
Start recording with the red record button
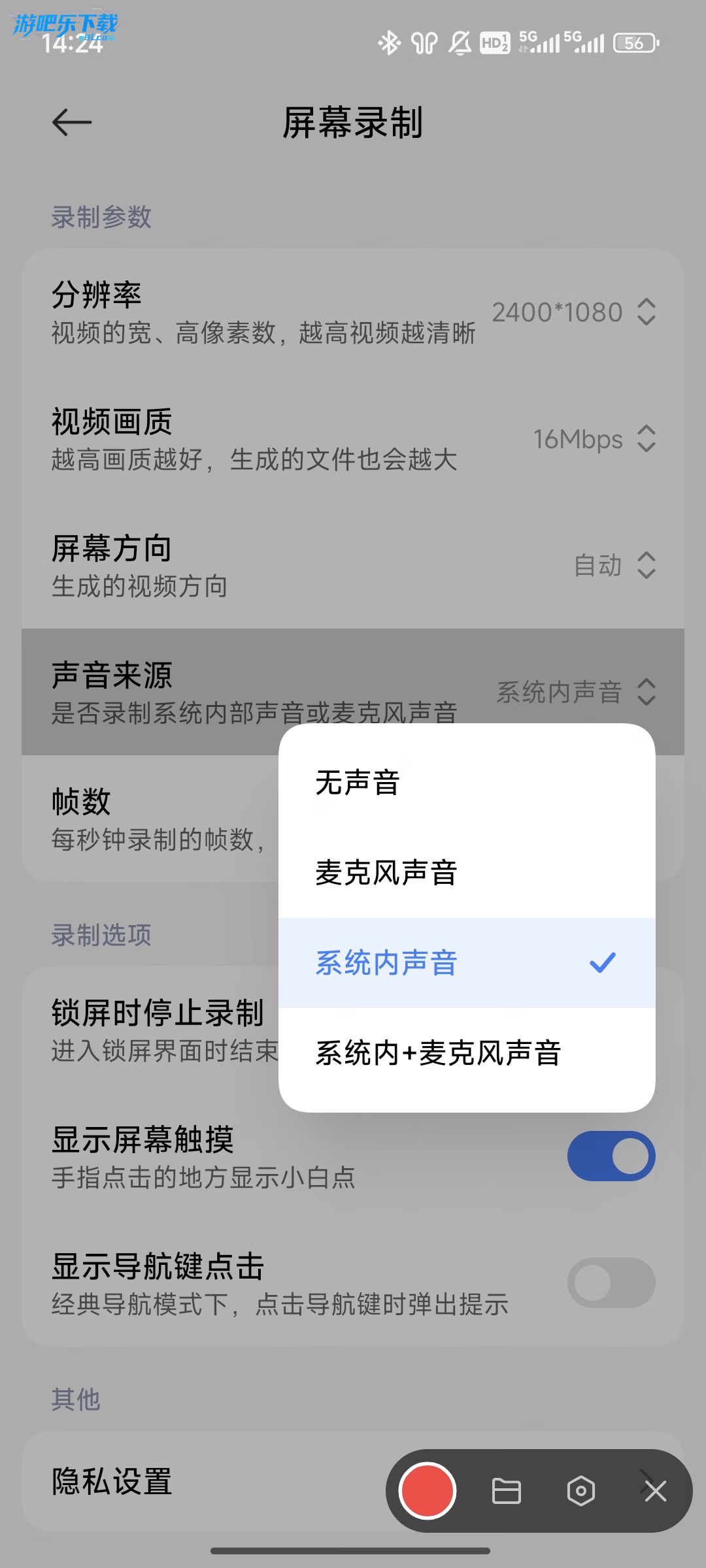428,1491
